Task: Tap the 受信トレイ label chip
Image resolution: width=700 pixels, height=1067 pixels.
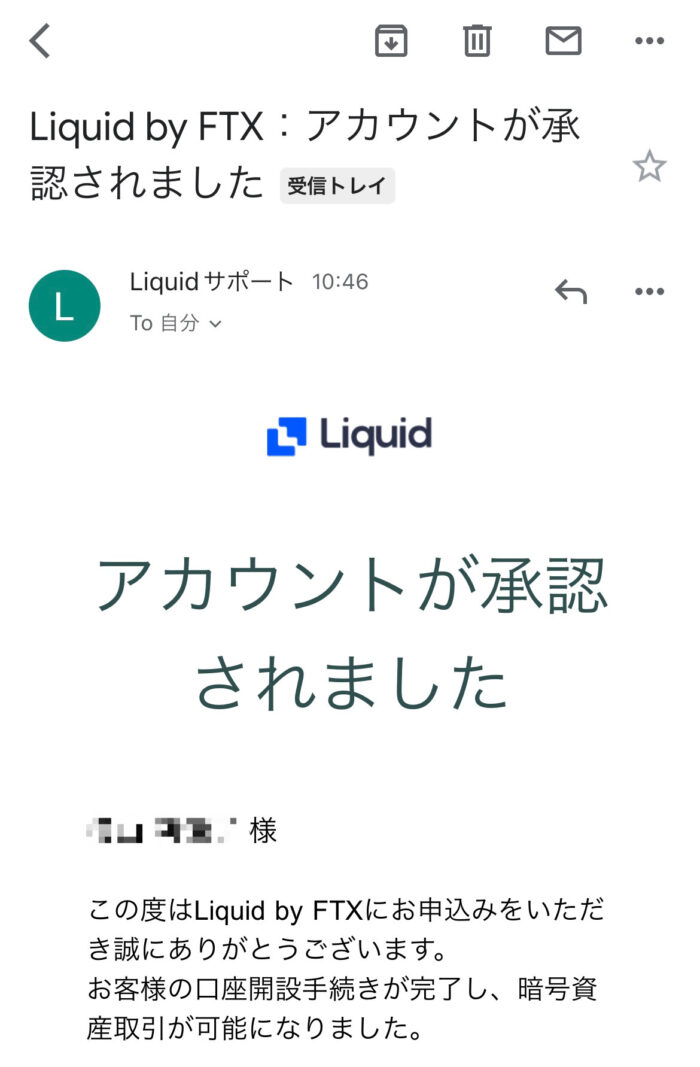Action: point(337,186)
